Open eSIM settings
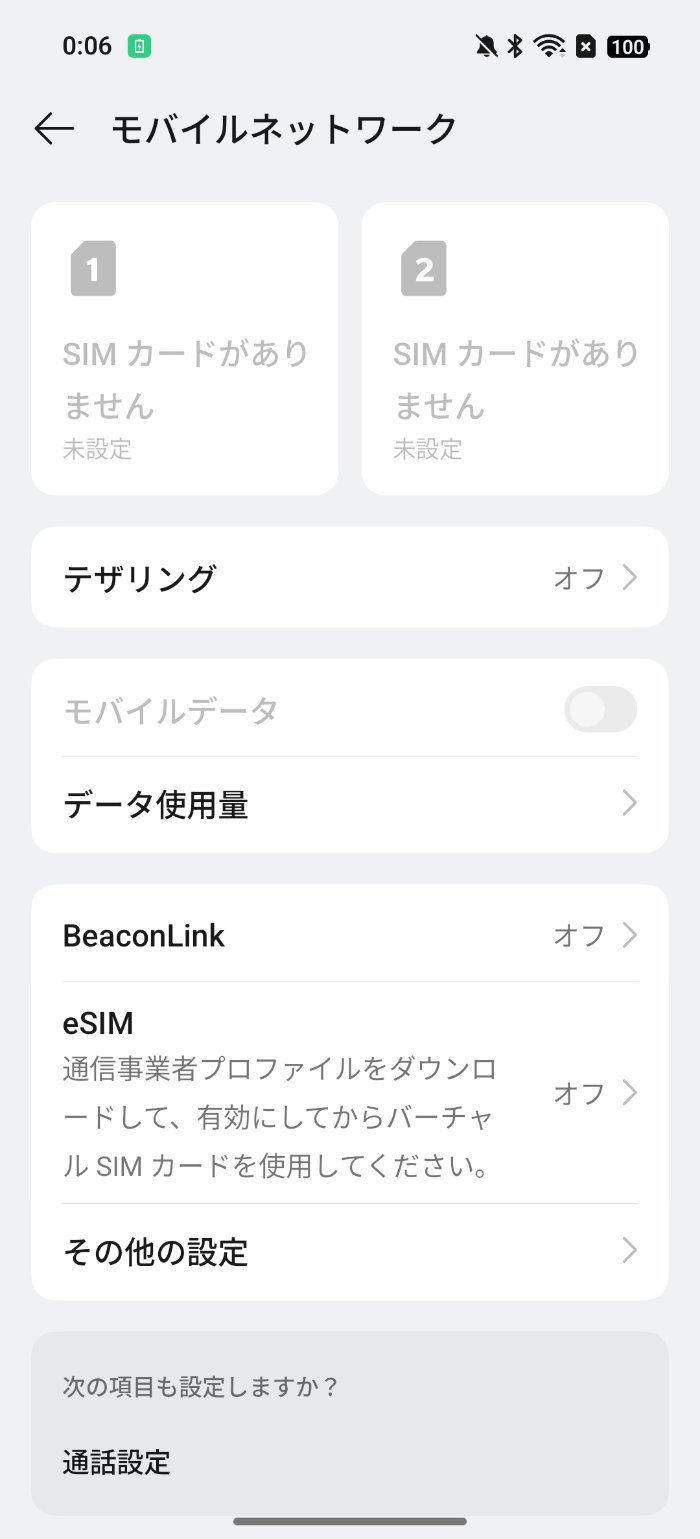This screenshot has height=1539, width=700. coord(350,1093)
